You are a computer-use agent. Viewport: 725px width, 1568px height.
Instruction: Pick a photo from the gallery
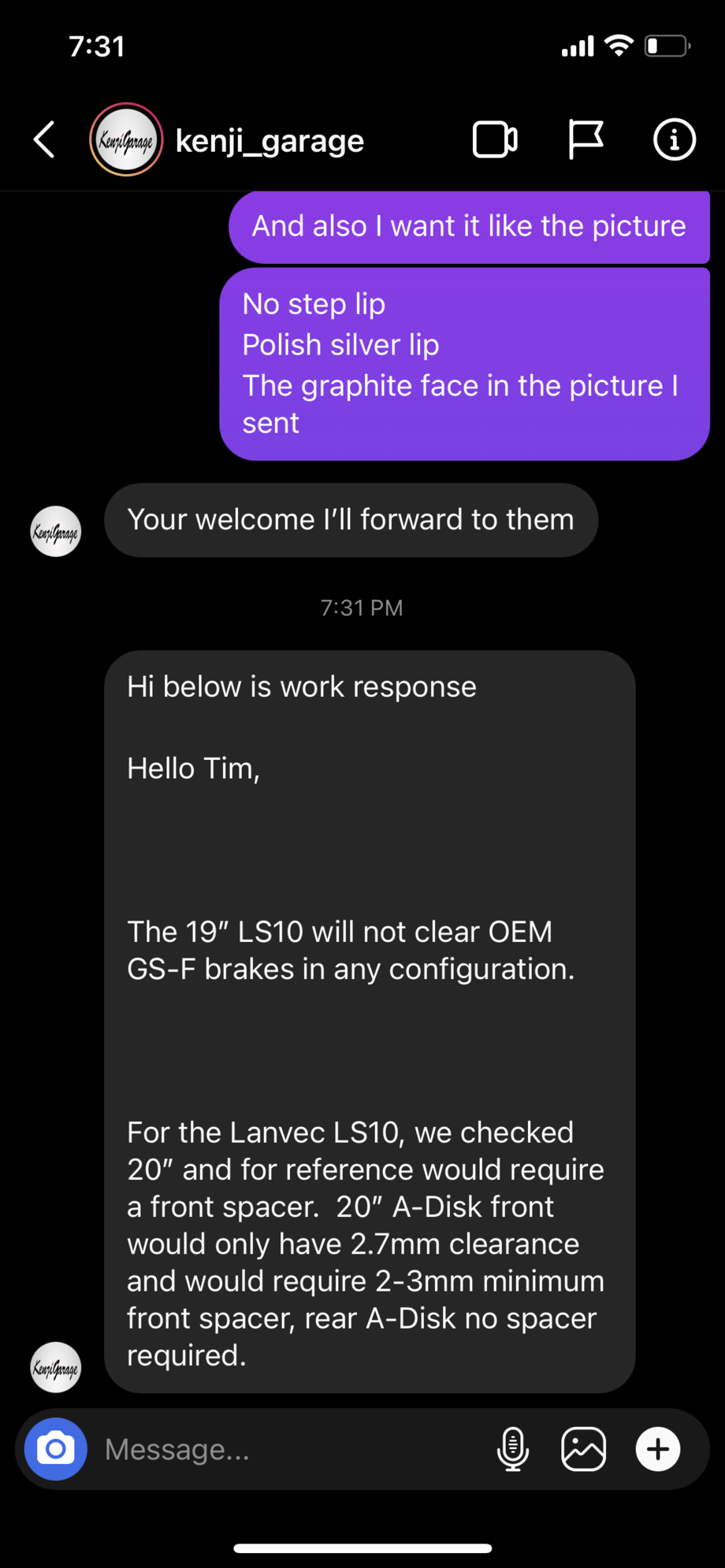click(x=583, y=1449)
